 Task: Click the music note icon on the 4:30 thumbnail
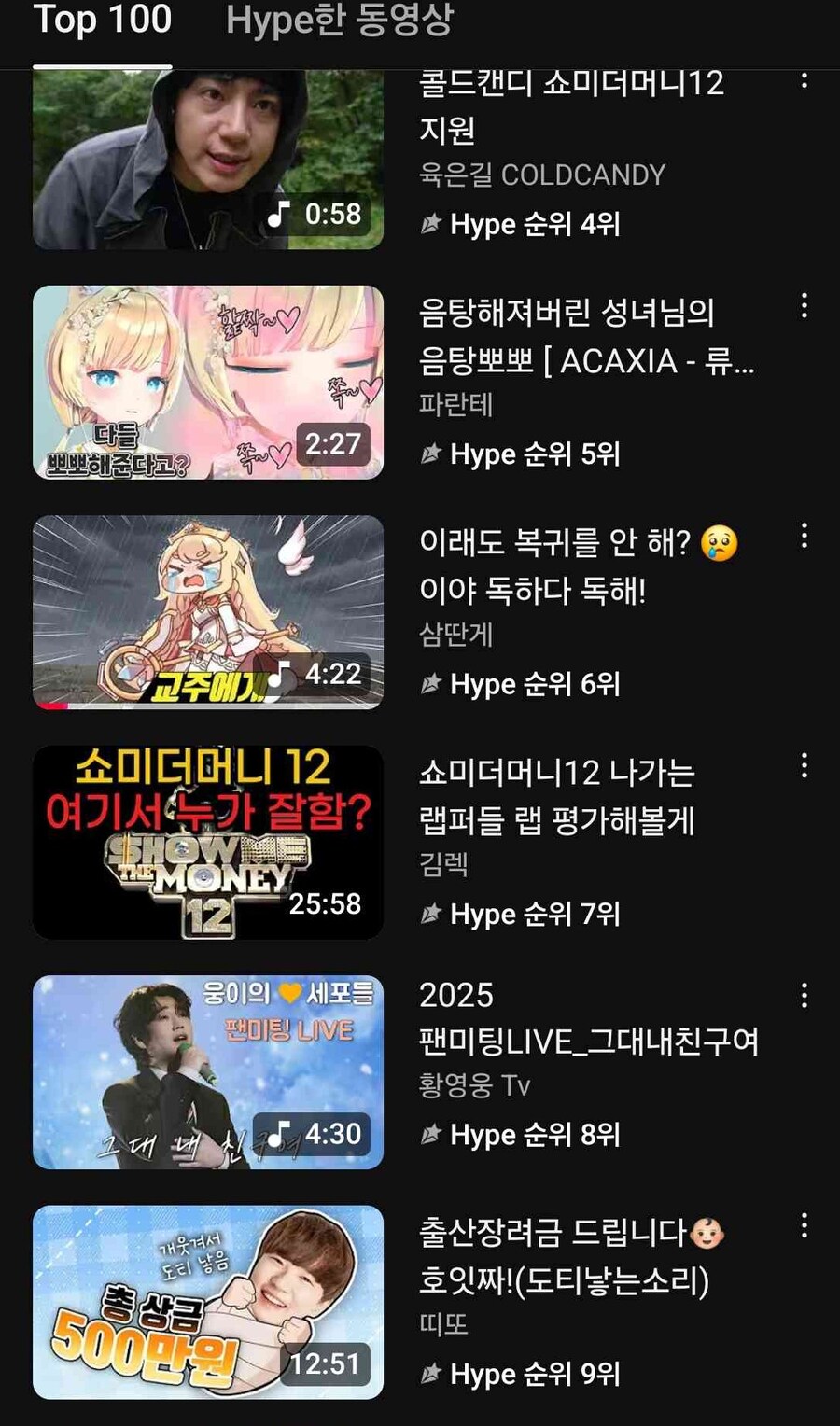coord(279,1134)
